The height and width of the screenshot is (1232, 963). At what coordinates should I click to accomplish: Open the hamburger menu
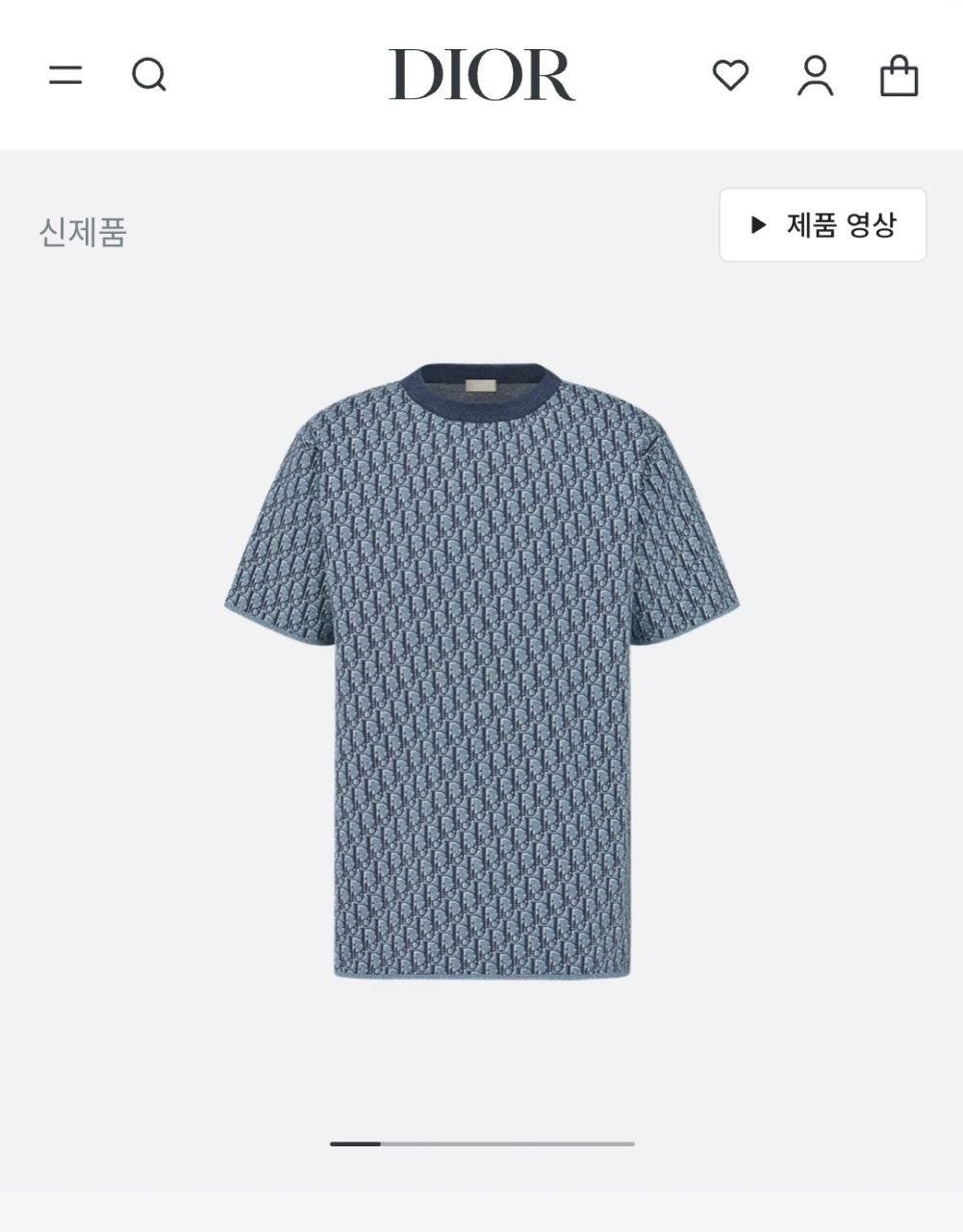click(x=65, y=75)
